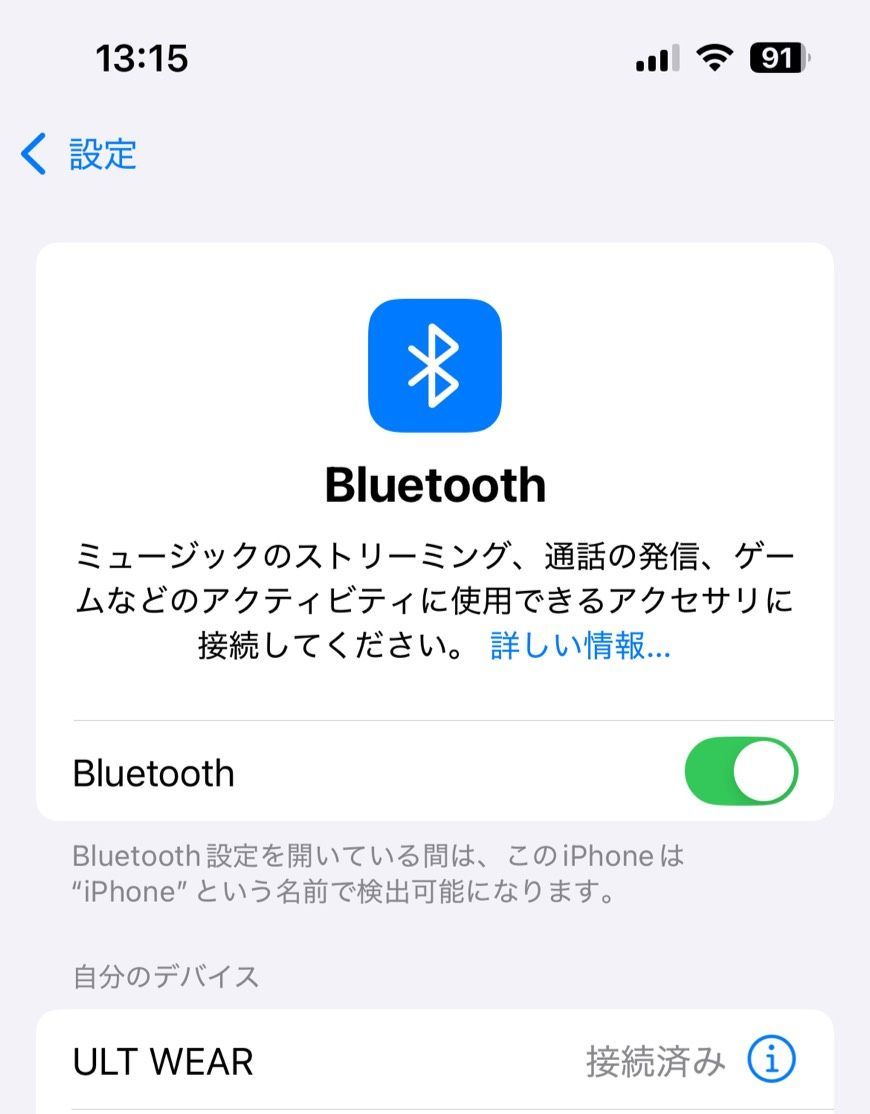Turn off the Bluetooth switch
Image resolution: width=870 pixels, height=1114 pixels.
coord(740,772)
